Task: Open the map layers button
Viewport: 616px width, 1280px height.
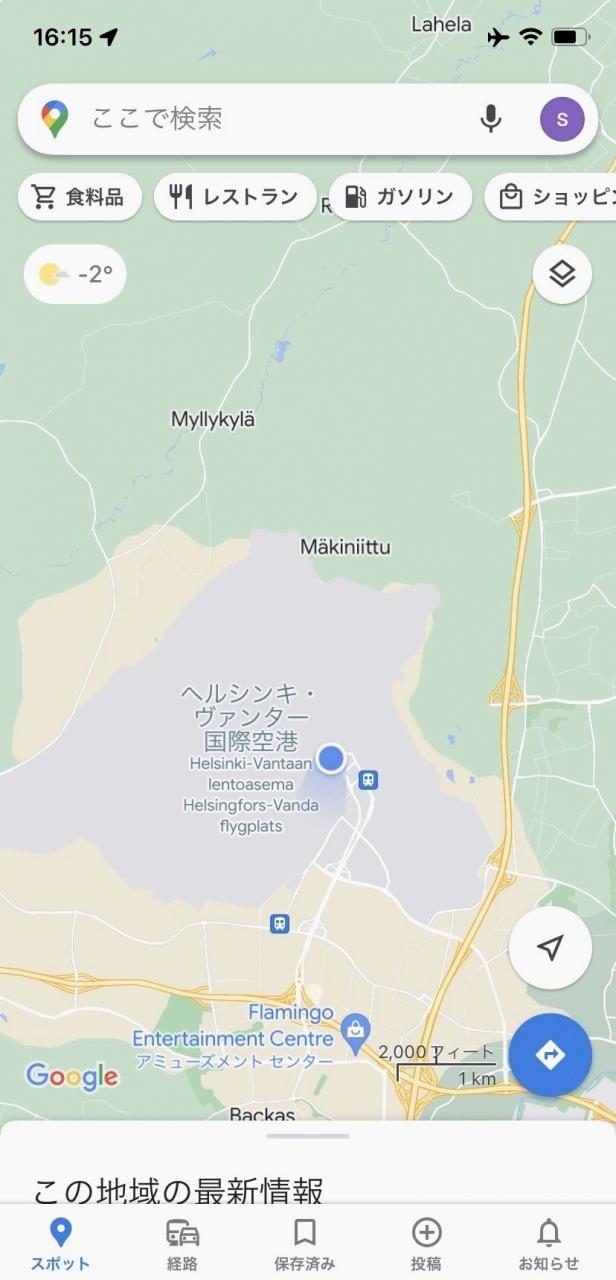Action: pos(562,274)
